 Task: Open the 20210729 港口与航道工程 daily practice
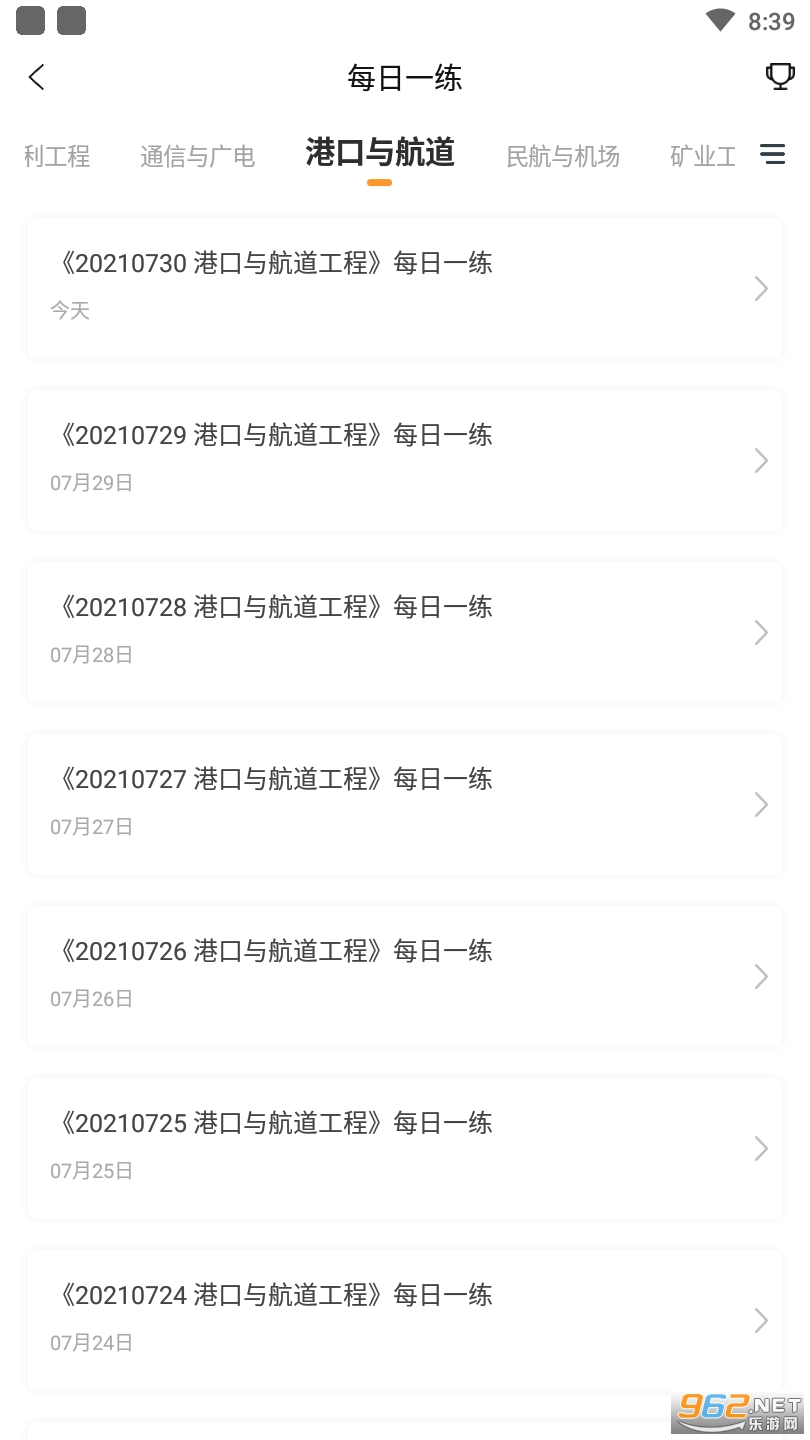click(x=404, y=460)
